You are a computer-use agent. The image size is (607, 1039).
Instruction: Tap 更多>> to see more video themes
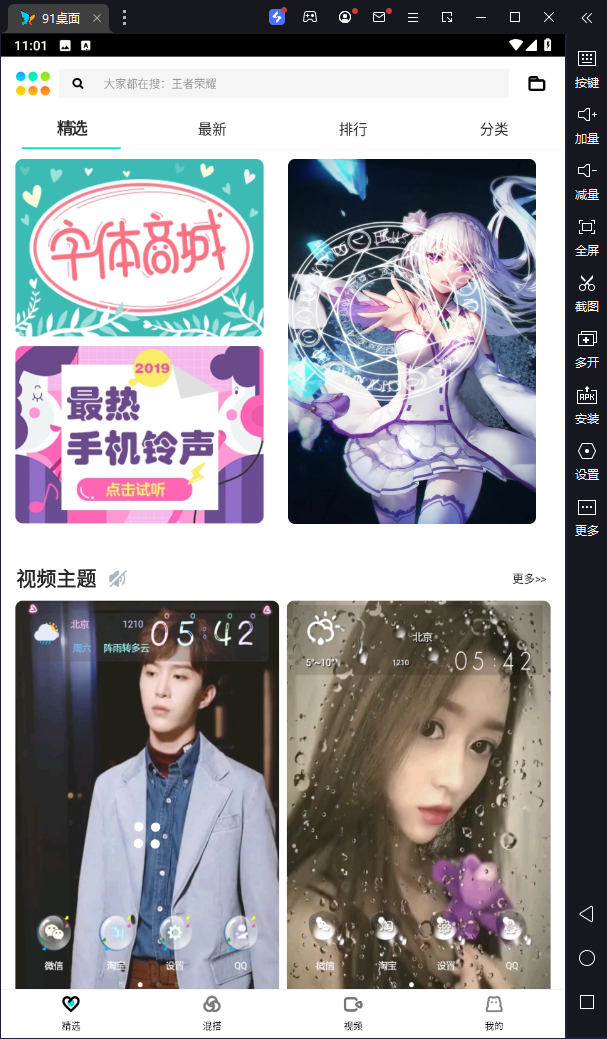(x=529, y=579)
